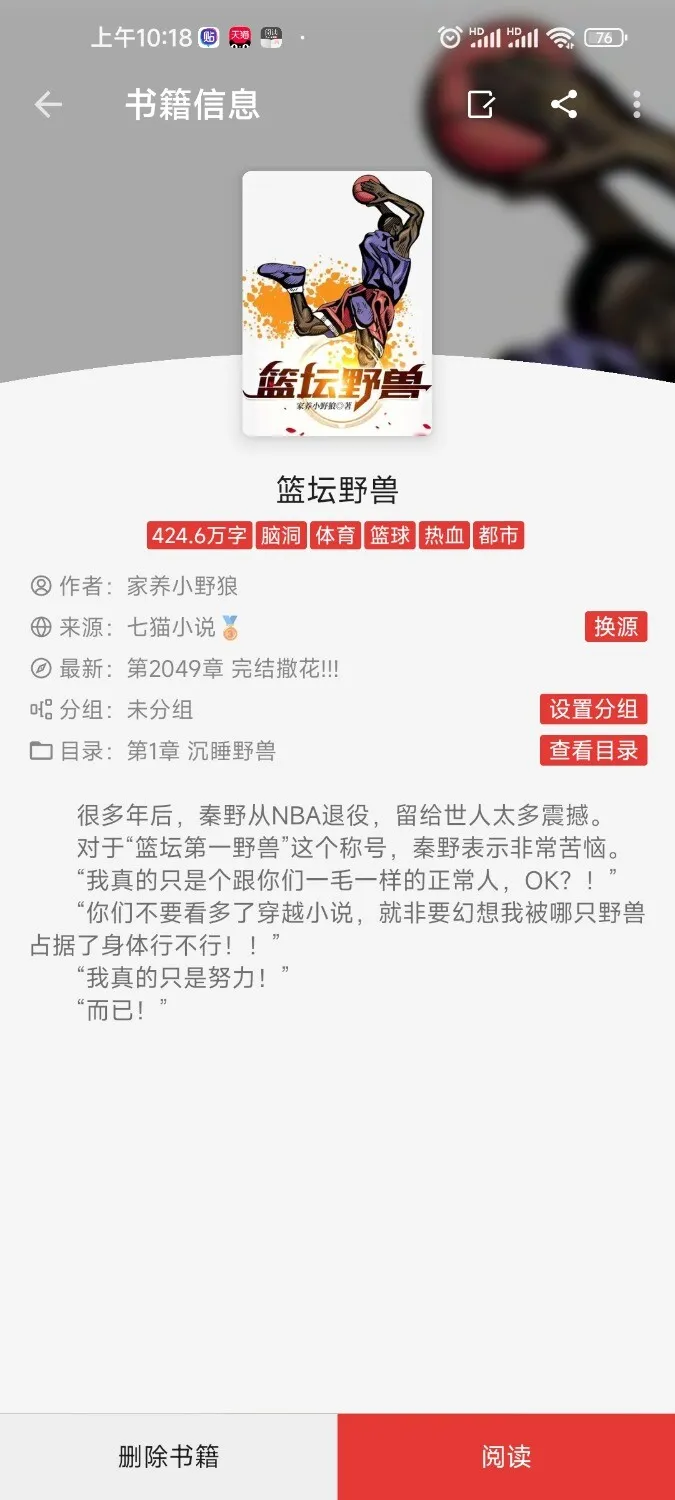Share this book
Viewport: 675px width, 1500px height.
(564, 104)
